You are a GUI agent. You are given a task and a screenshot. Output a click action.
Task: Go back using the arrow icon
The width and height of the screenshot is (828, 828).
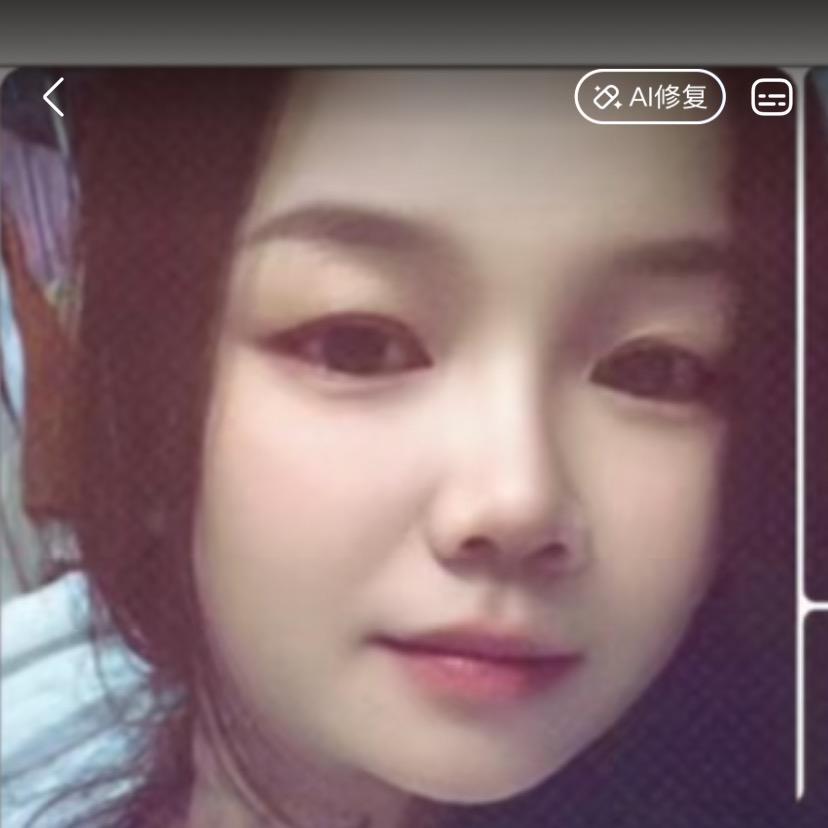coord(54,97)
